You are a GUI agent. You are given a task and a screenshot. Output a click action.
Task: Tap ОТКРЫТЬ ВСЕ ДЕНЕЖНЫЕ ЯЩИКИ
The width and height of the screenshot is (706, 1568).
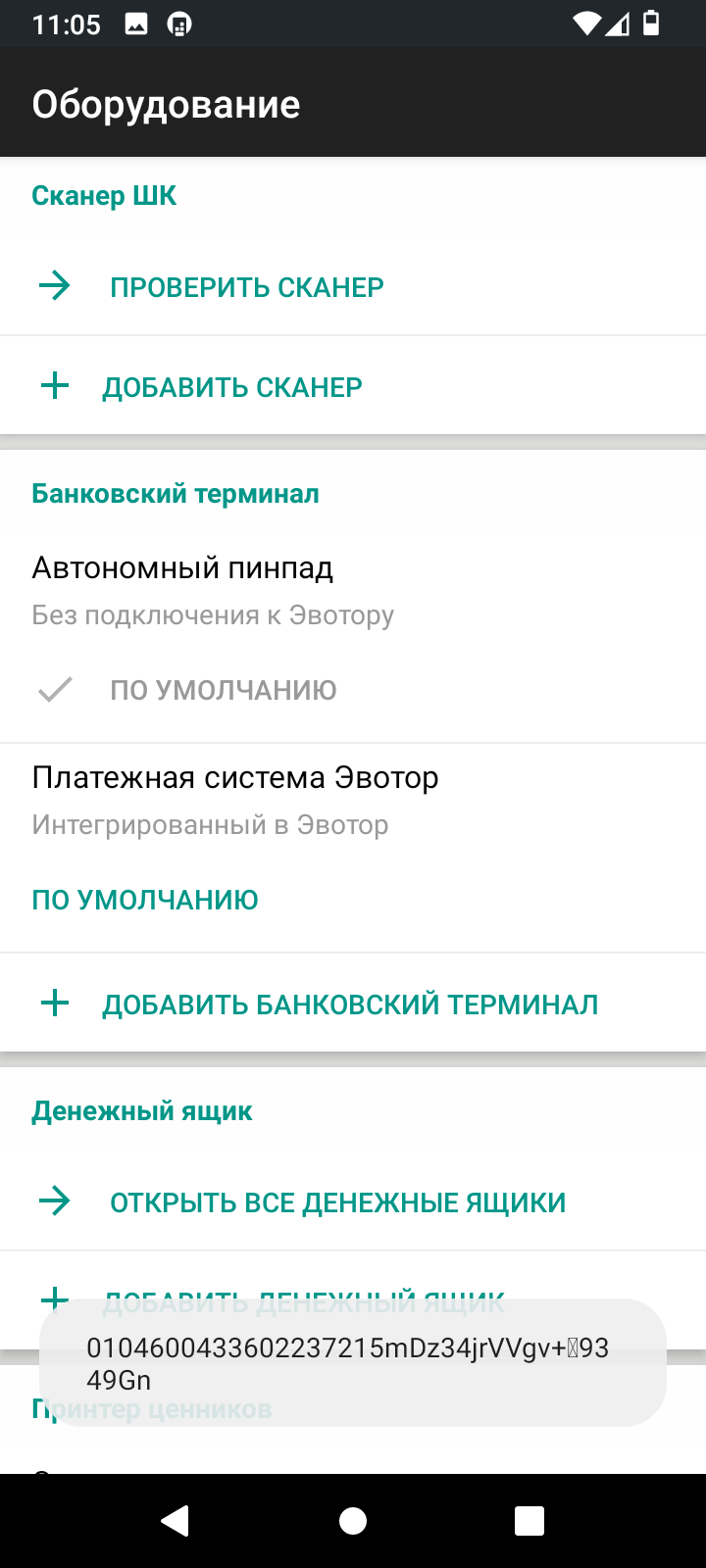353,1202
